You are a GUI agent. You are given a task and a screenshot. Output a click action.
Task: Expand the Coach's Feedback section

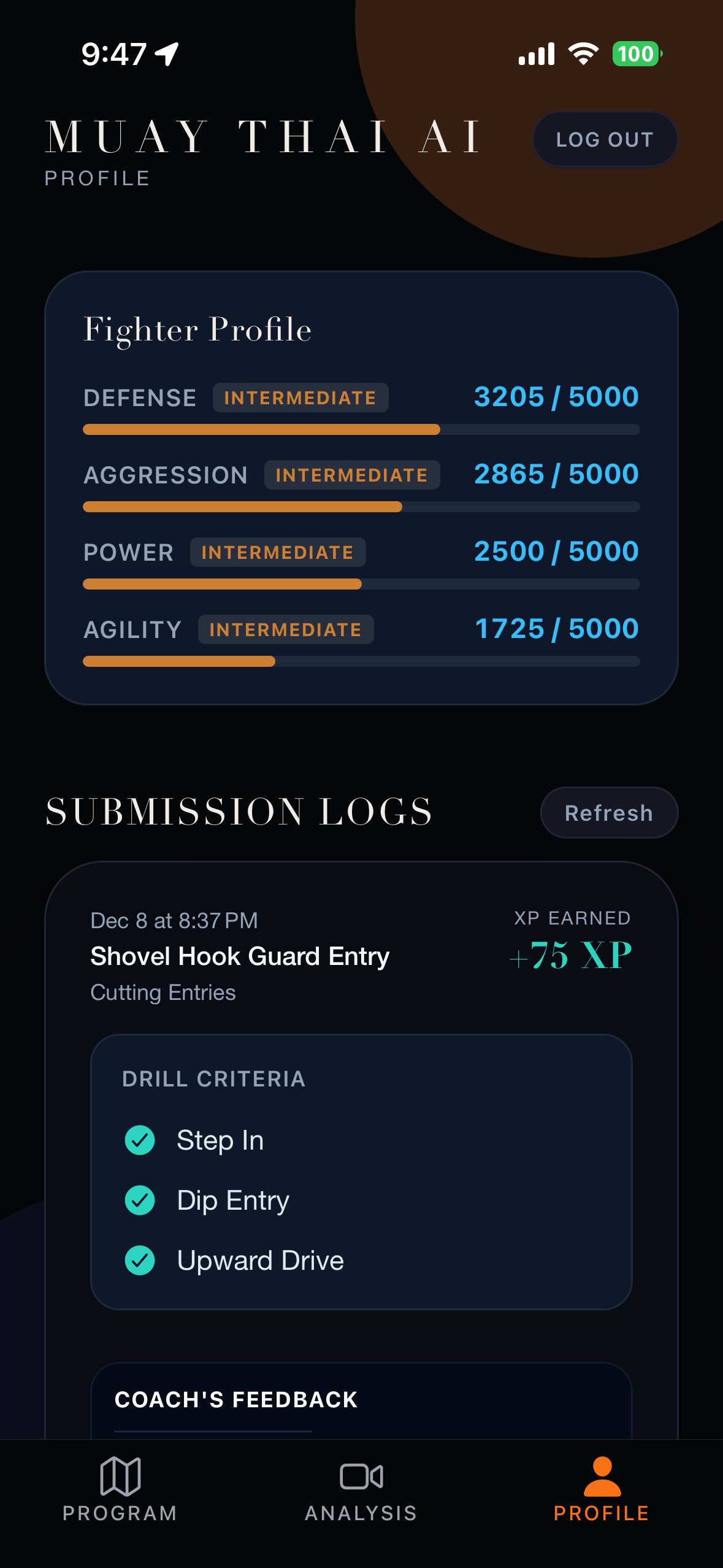pos(236,1400)
